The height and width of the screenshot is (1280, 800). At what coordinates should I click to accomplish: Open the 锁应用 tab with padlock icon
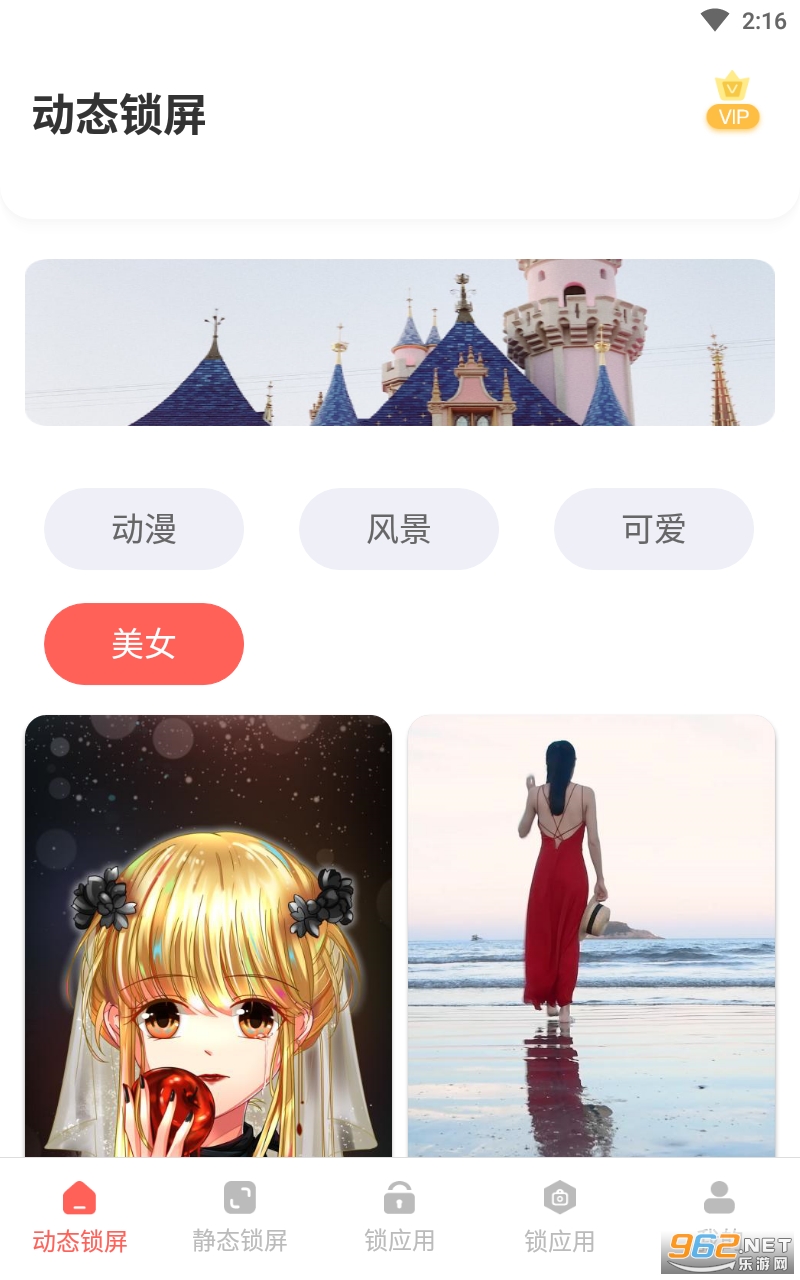(400, 1217)
